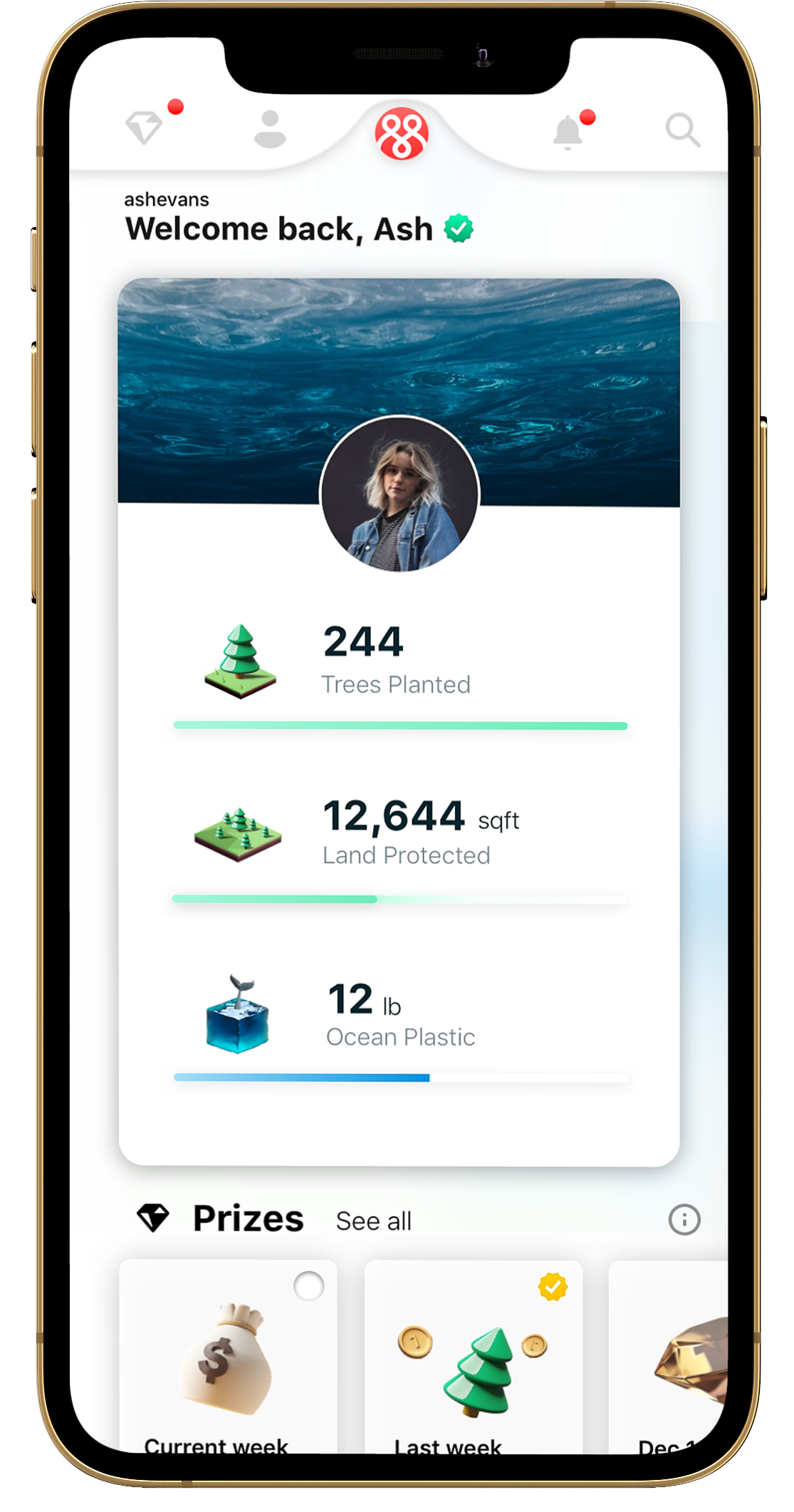Open the diamond prizes icon in top bar
794x1512 pixels.
pos(145,129)
